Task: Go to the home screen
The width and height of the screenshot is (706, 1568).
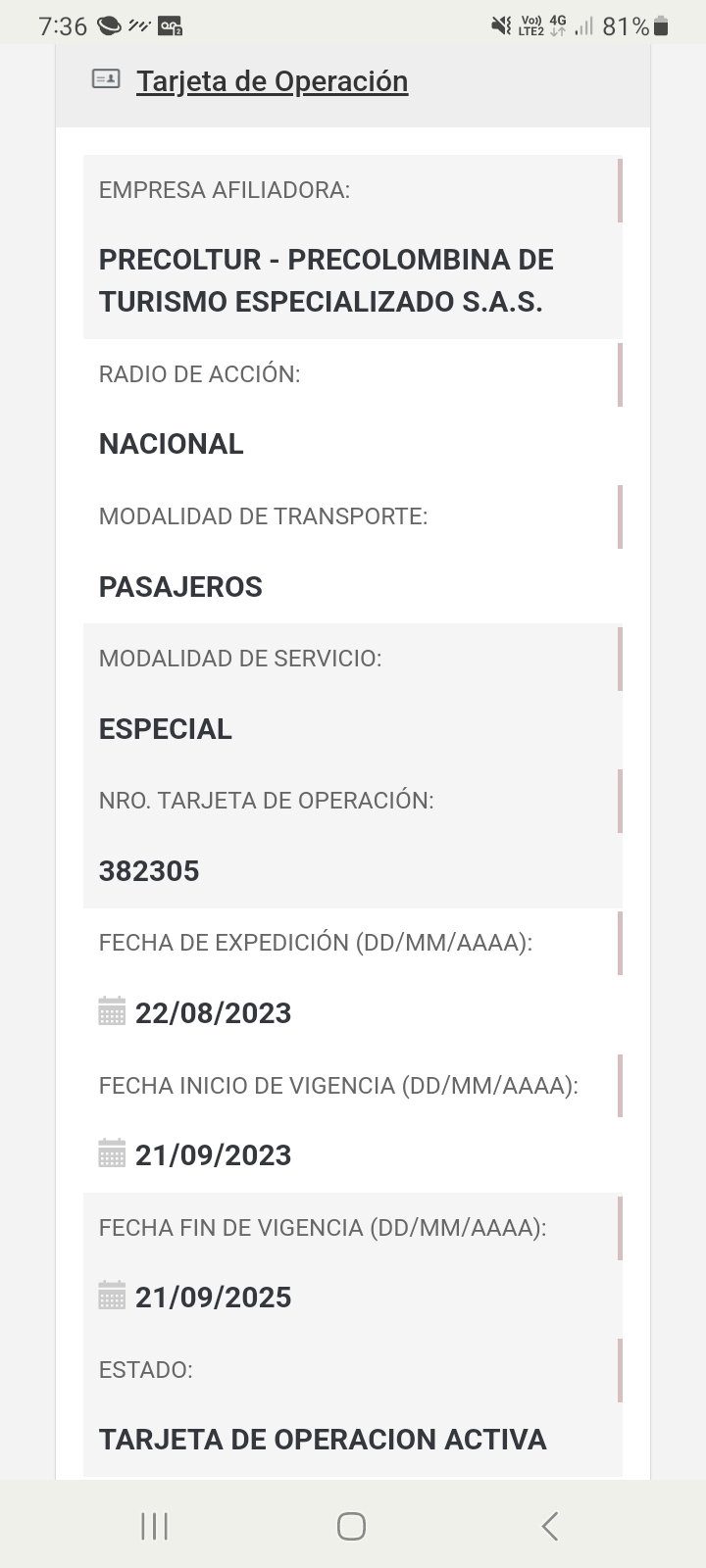Action: pyautogui.click(x=351, y=1526)
